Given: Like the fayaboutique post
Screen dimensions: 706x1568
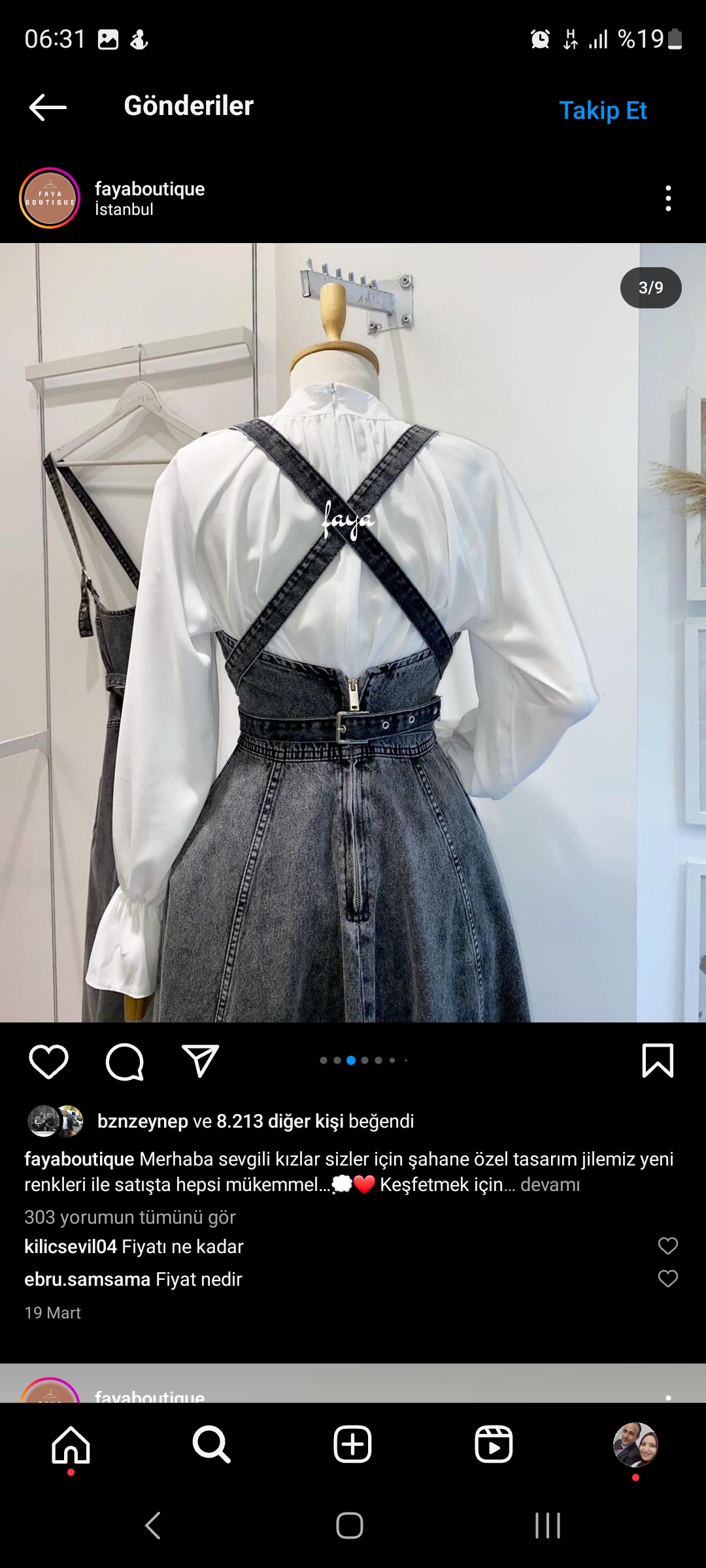Looking at the screenshot, I should point(49,1061).
